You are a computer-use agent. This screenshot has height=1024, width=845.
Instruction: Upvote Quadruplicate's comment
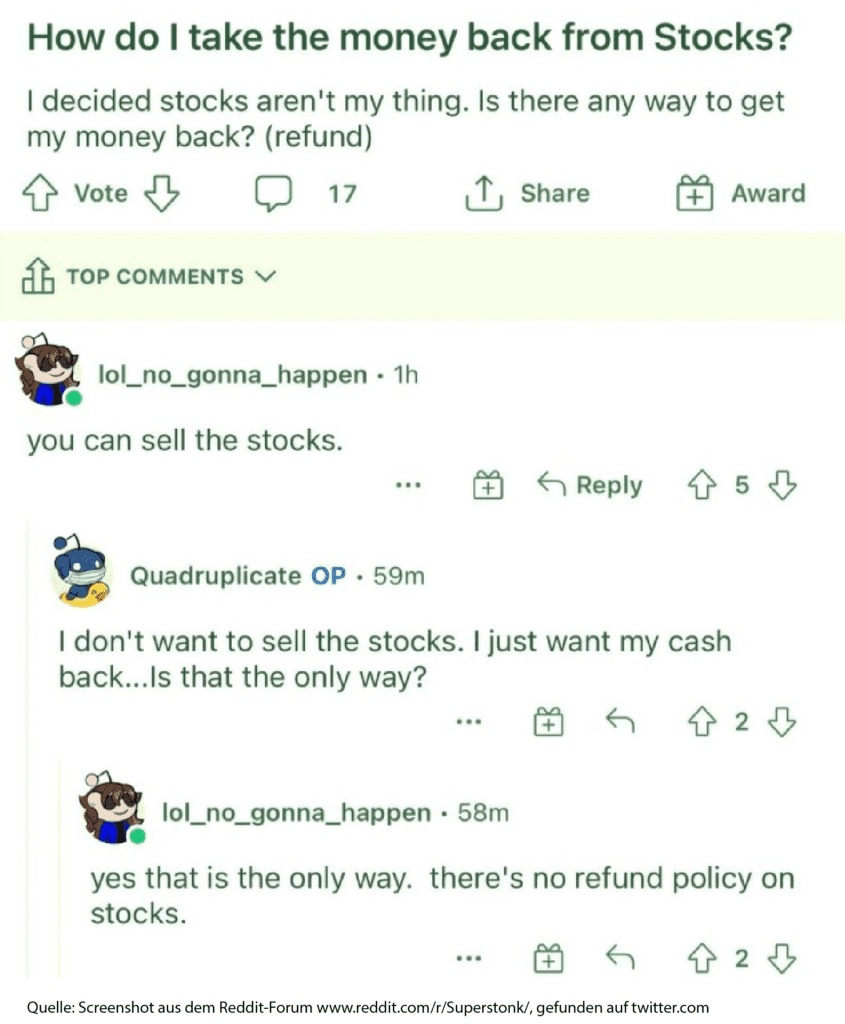[x=701, y=721]
